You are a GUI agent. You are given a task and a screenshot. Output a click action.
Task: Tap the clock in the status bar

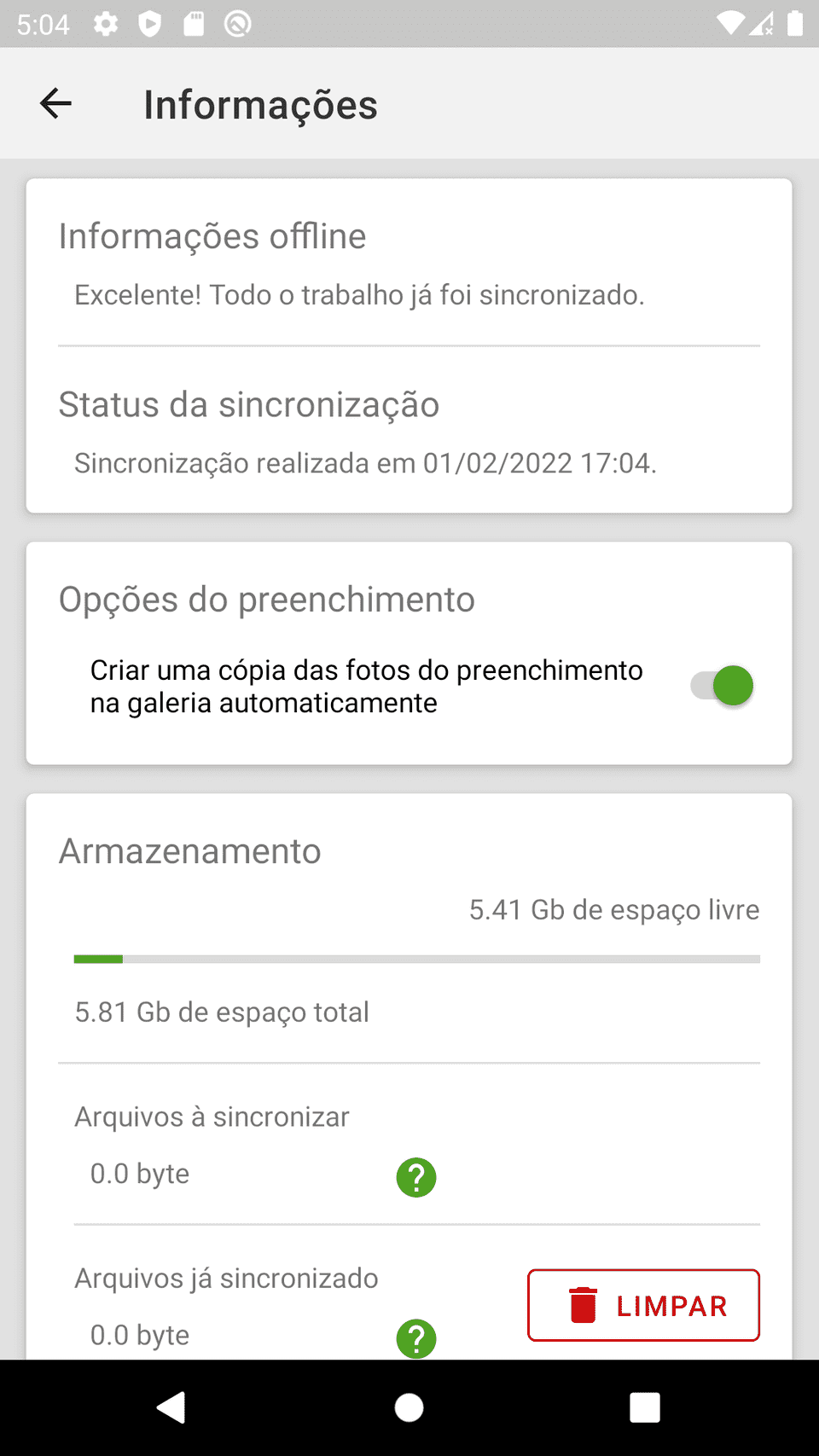click(43, 23)
